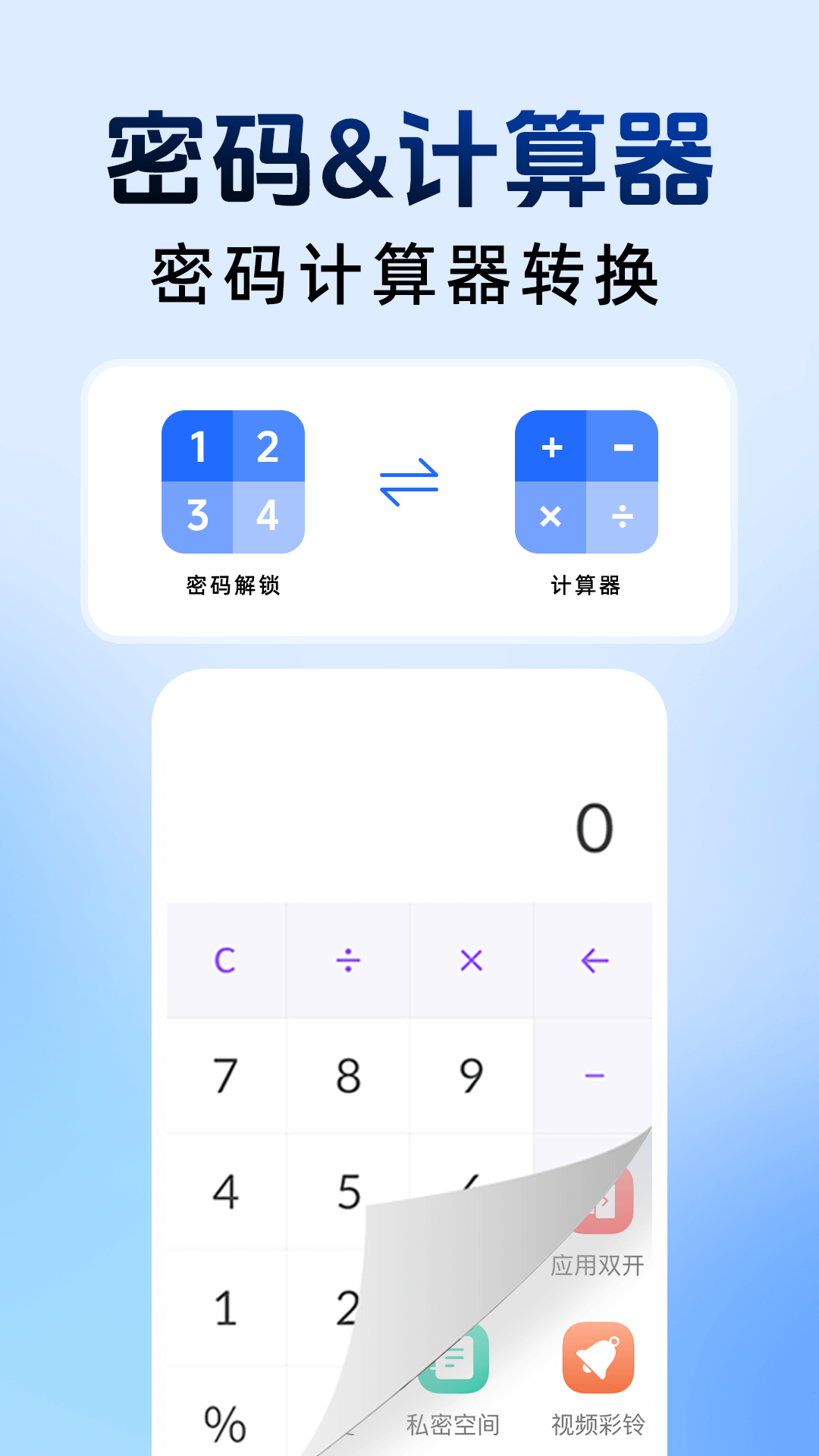Tap number 8 on the keypad
The width and height of the screenshot is (819, 1456).
point(347,1074)
